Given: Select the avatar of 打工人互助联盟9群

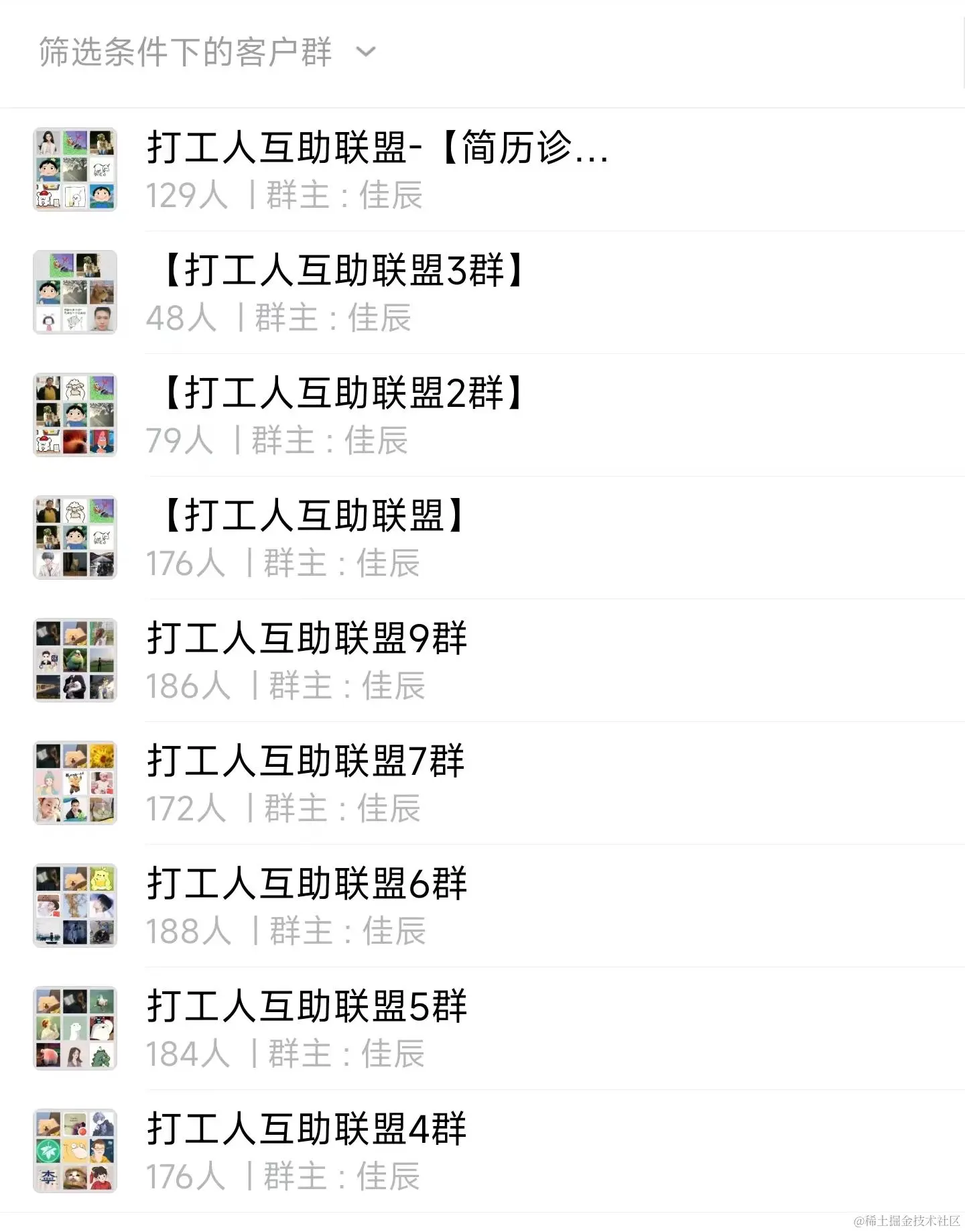Looking at the screenshot, I should tap(74, 660).
